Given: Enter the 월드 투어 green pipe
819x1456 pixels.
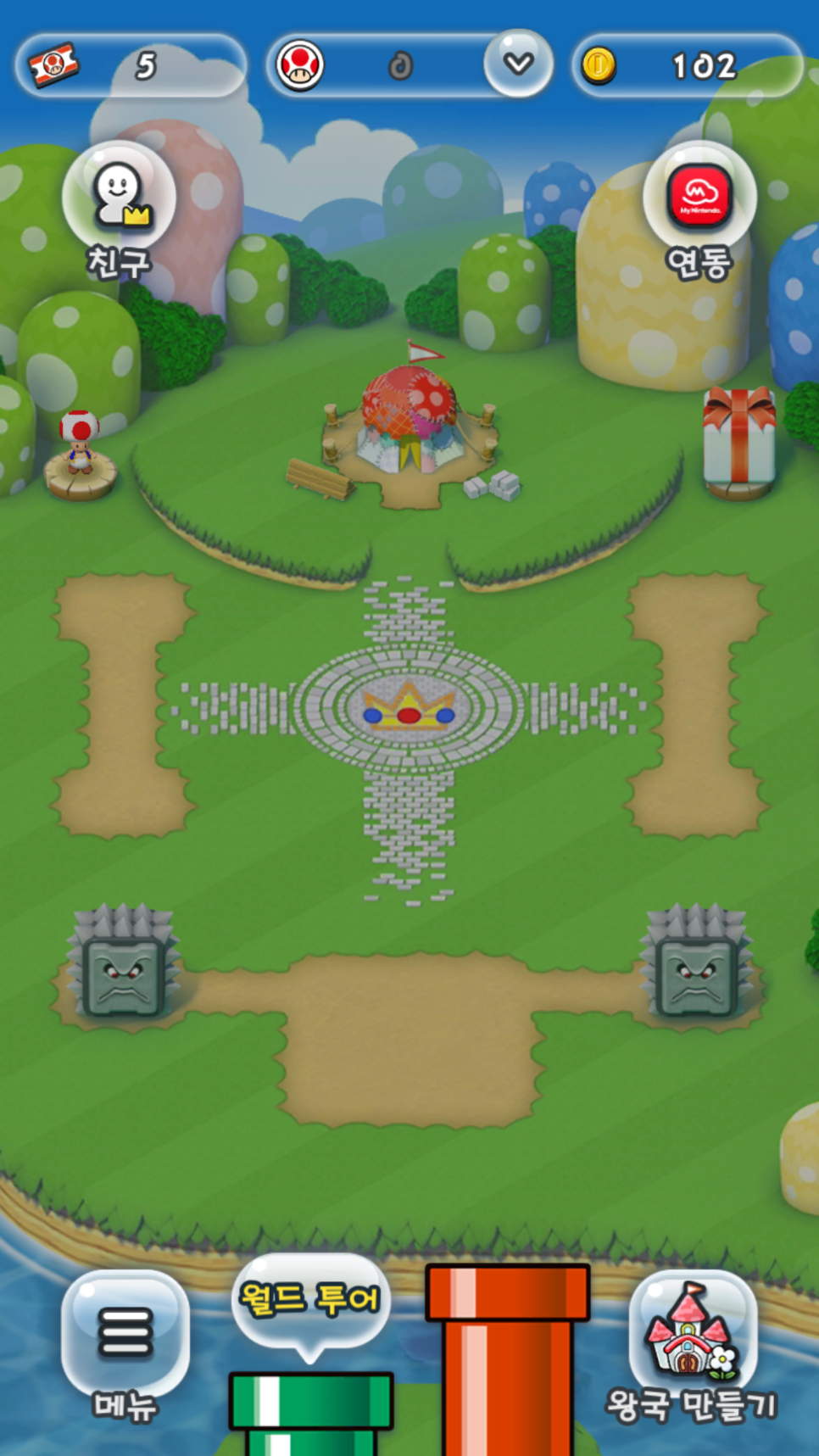Looking at the screenshot, I should [310, 1408].
